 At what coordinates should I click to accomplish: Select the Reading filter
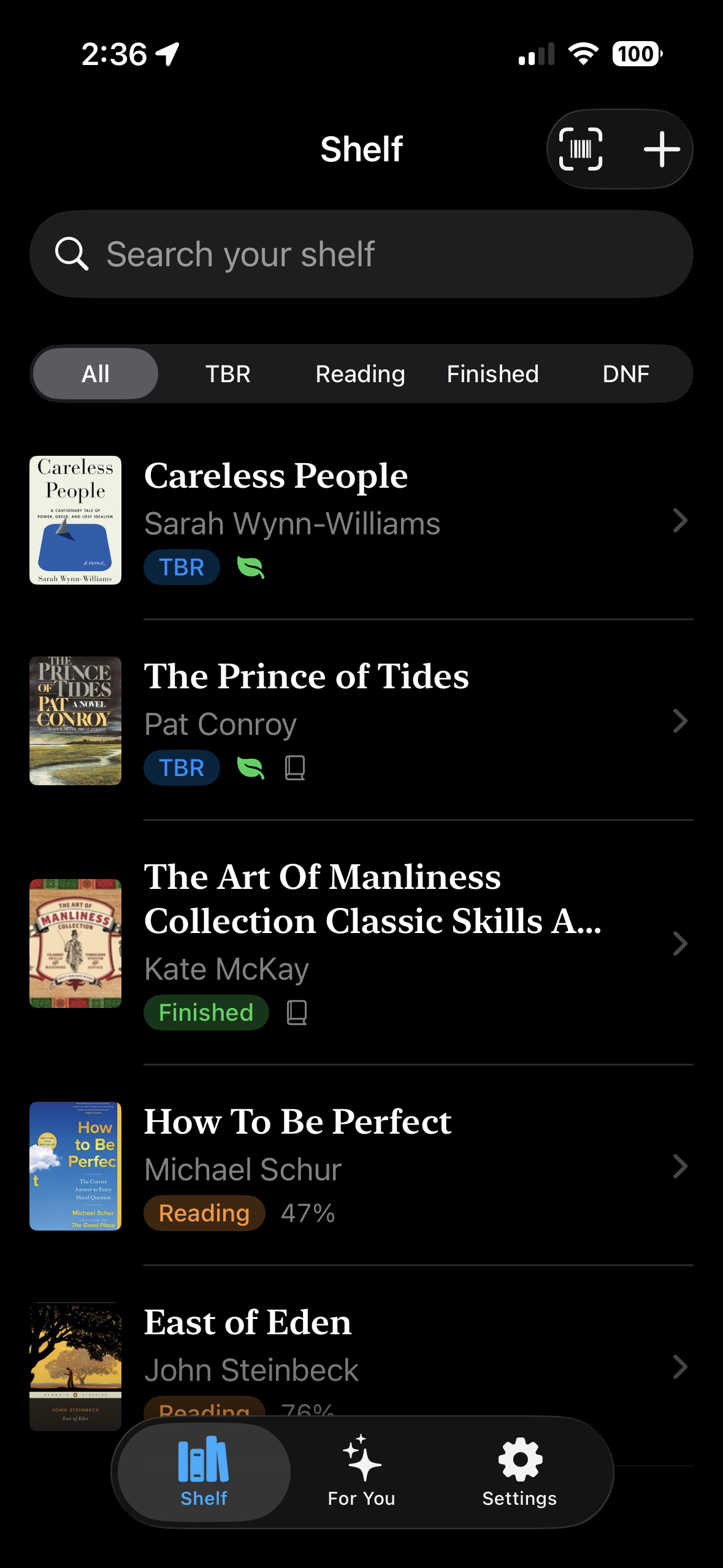pos(361,373)
